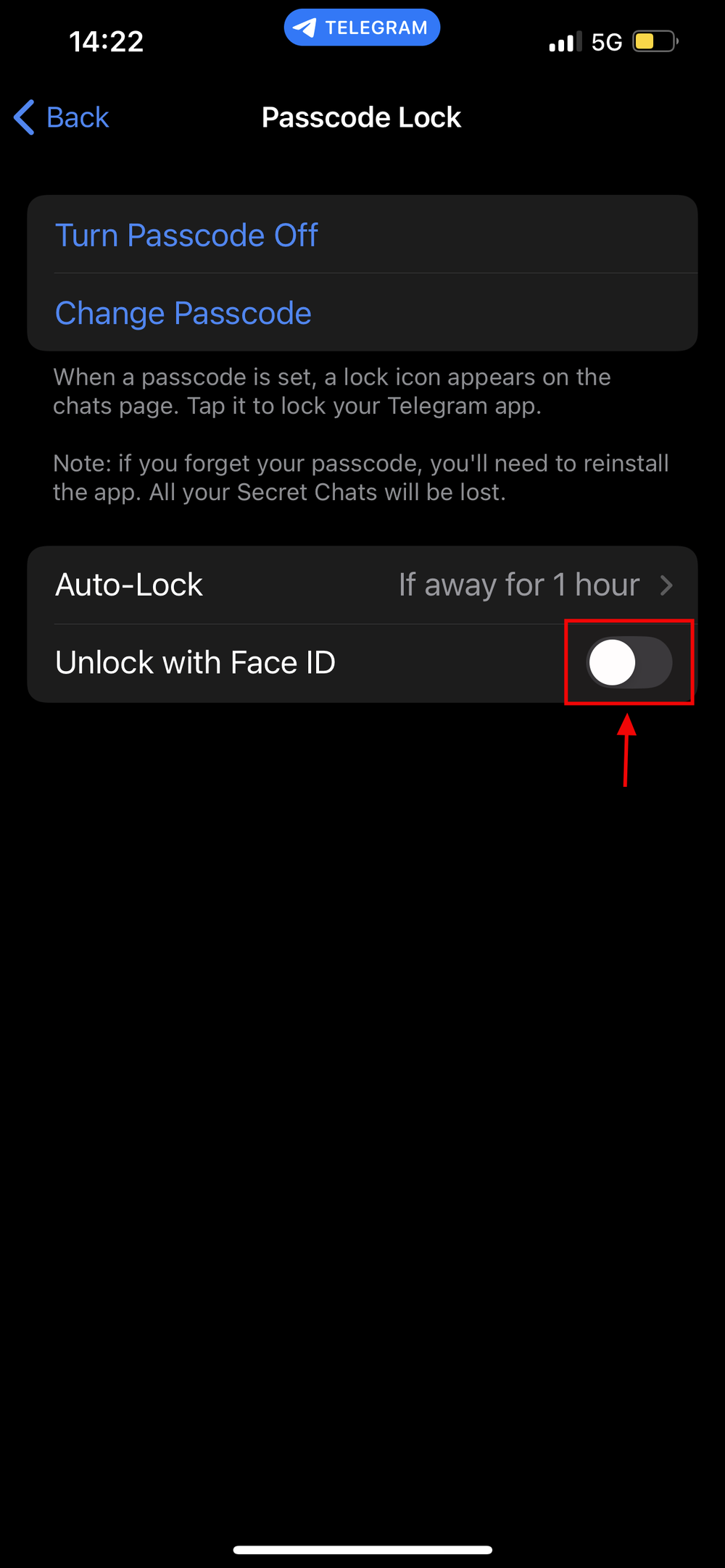The width and height of the screenshot is (725, 1568).
Task: Tap the 5G network indicator
Action: point(606,41)
